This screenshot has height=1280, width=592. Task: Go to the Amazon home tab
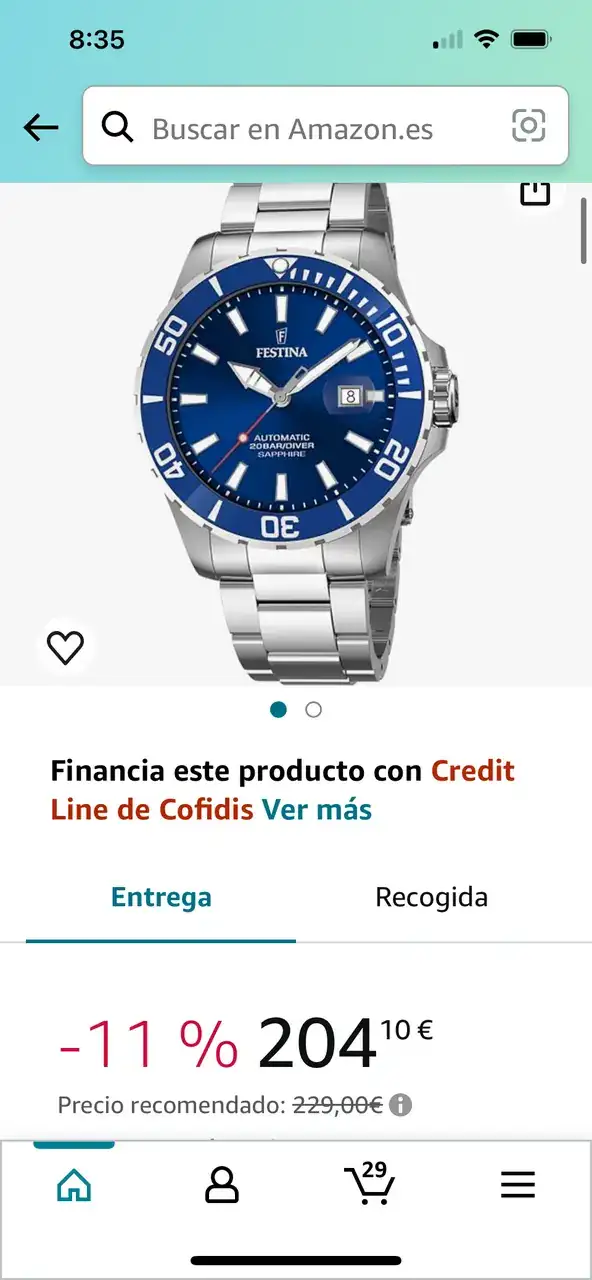(x=74, y=1186)
